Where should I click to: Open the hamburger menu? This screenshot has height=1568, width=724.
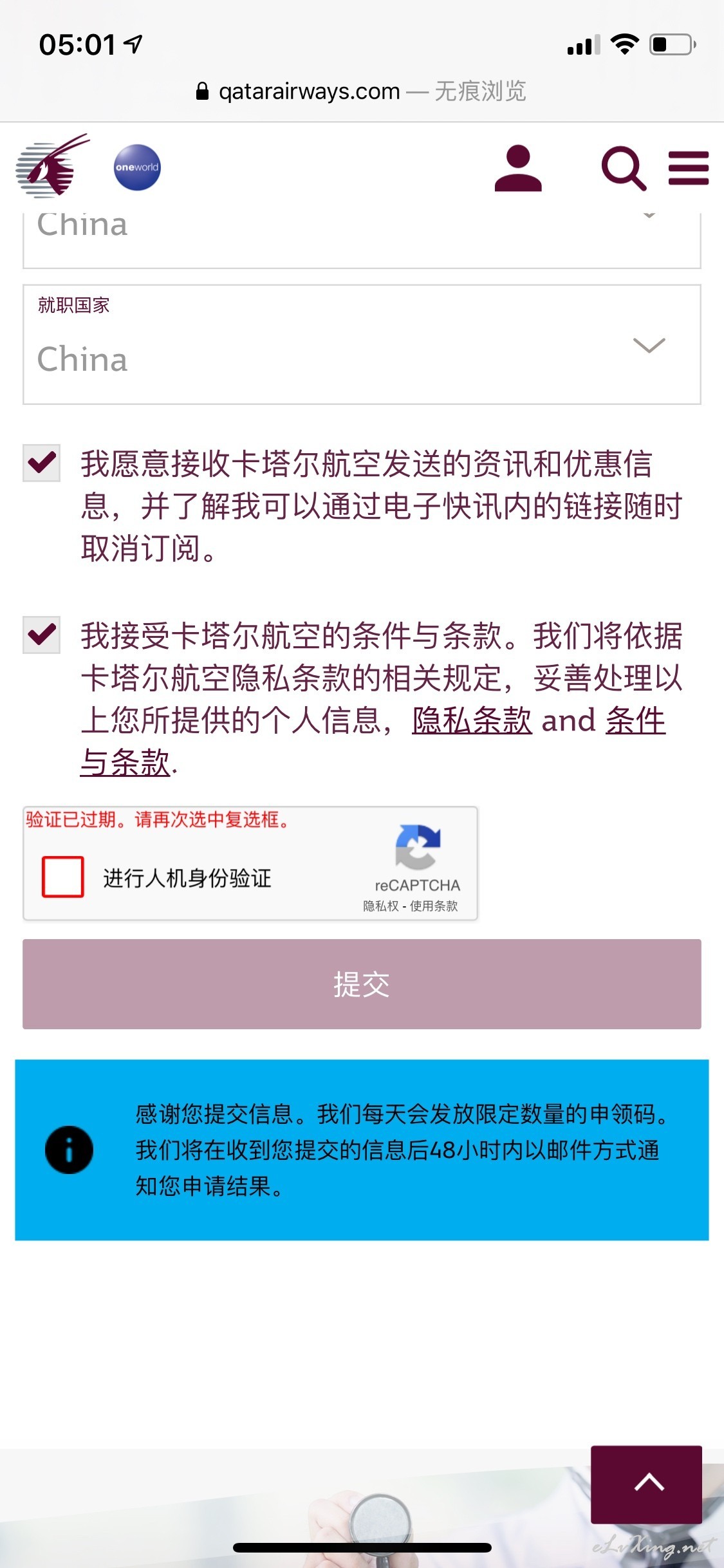coord(688,168)
